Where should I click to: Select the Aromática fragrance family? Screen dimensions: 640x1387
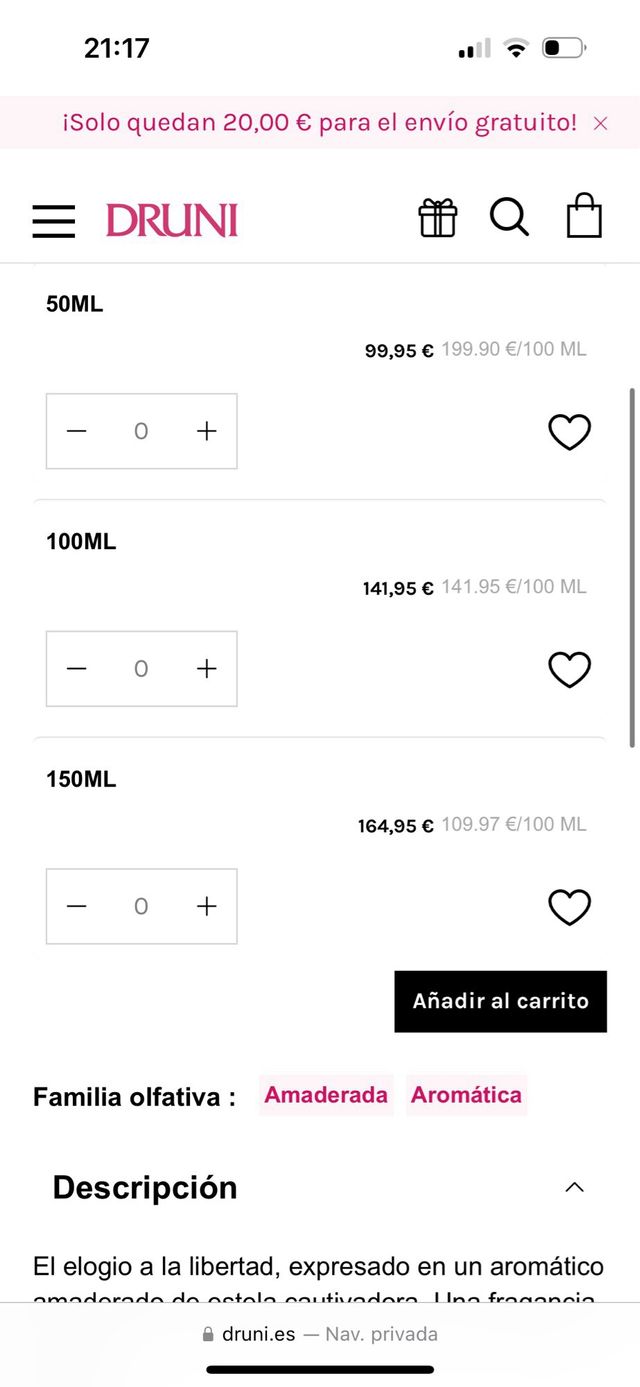point(466,1095)
